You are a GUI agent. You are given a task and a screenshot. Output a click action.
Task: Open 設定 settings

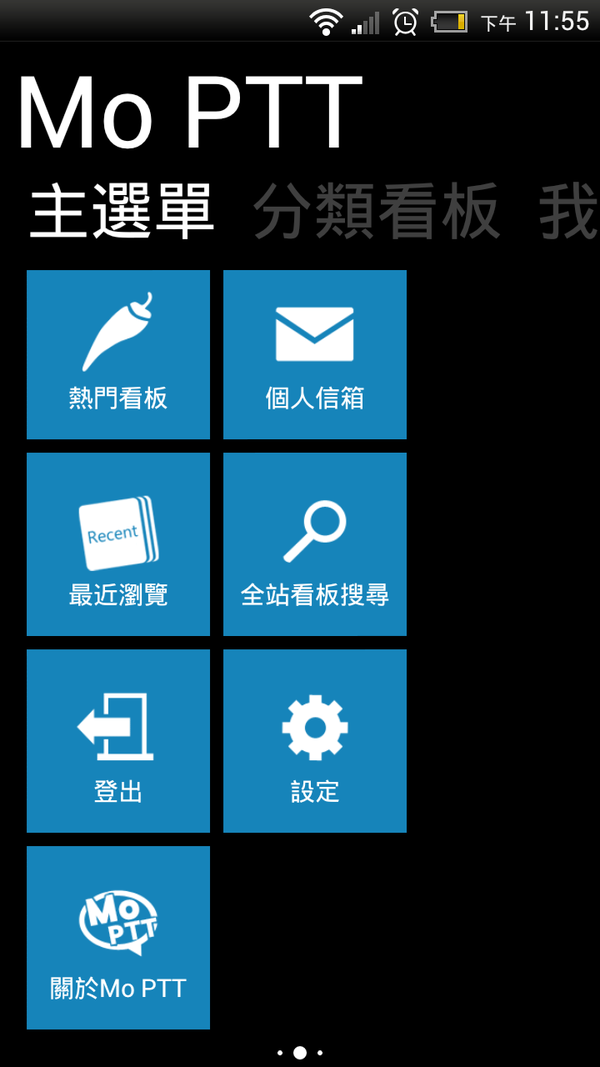click(x=314, y=740)
